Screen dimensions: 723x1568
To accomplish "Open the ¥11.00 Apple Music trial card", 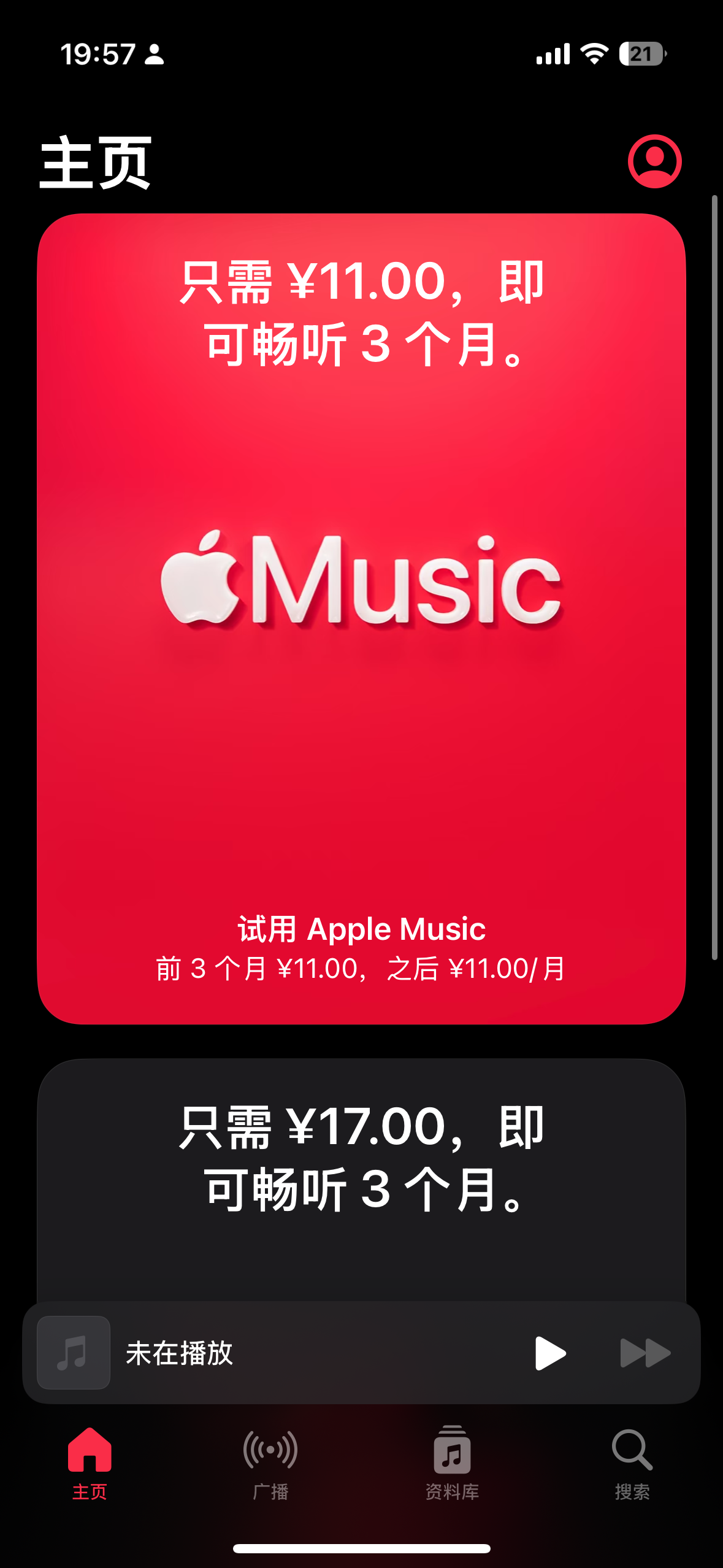I will click(x=361, y=618).
